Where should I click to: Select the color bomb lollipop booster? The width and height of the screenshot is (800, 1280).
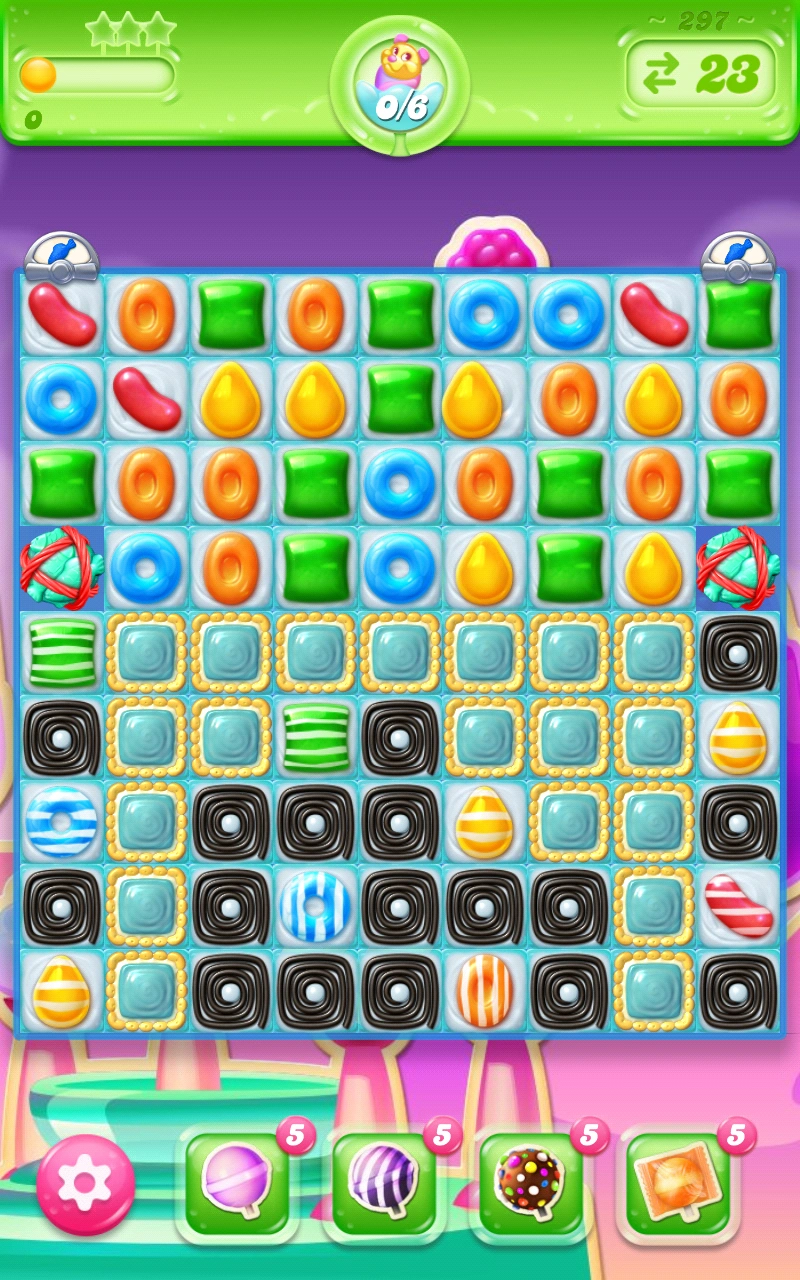[530, 1183]
